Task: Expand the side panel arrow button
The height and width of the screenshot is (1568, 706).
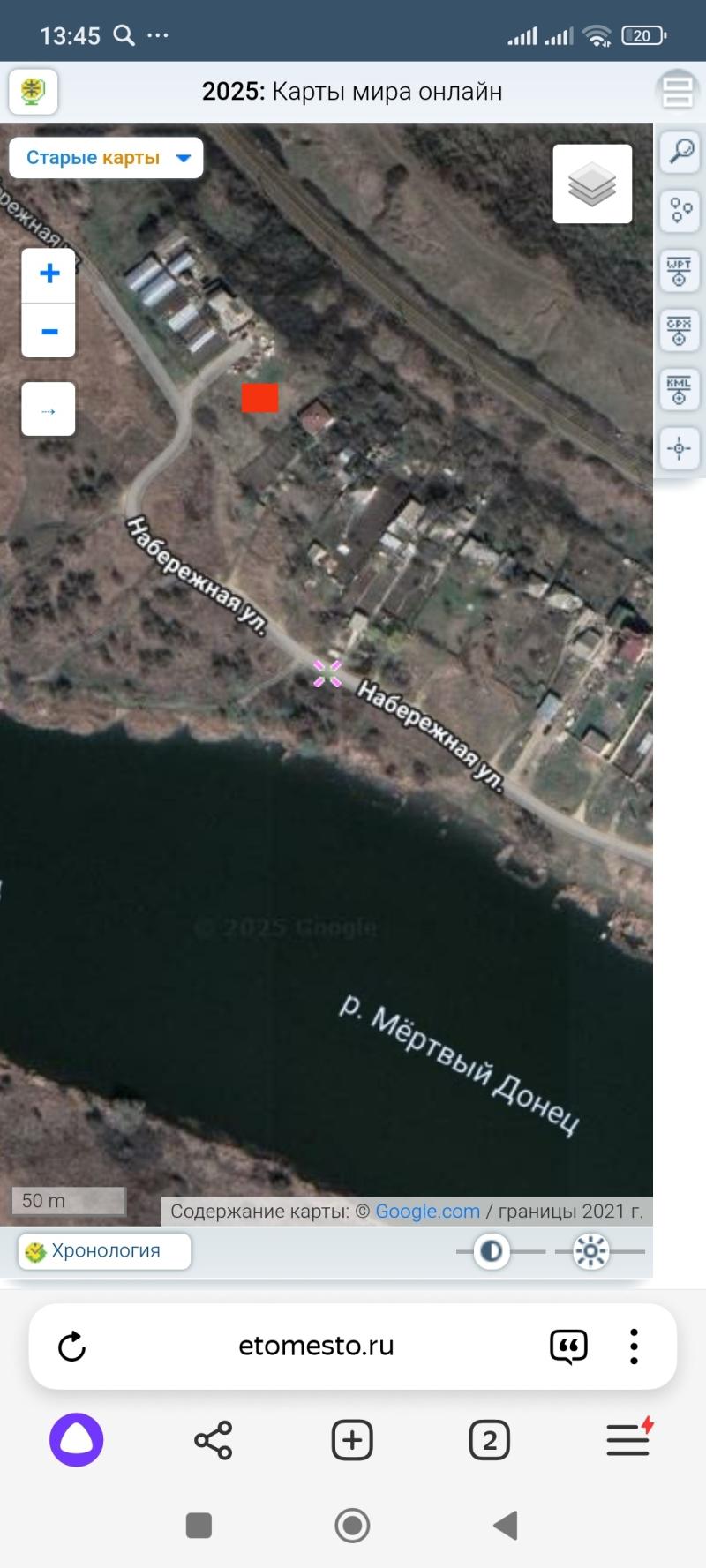Action: 49,410
